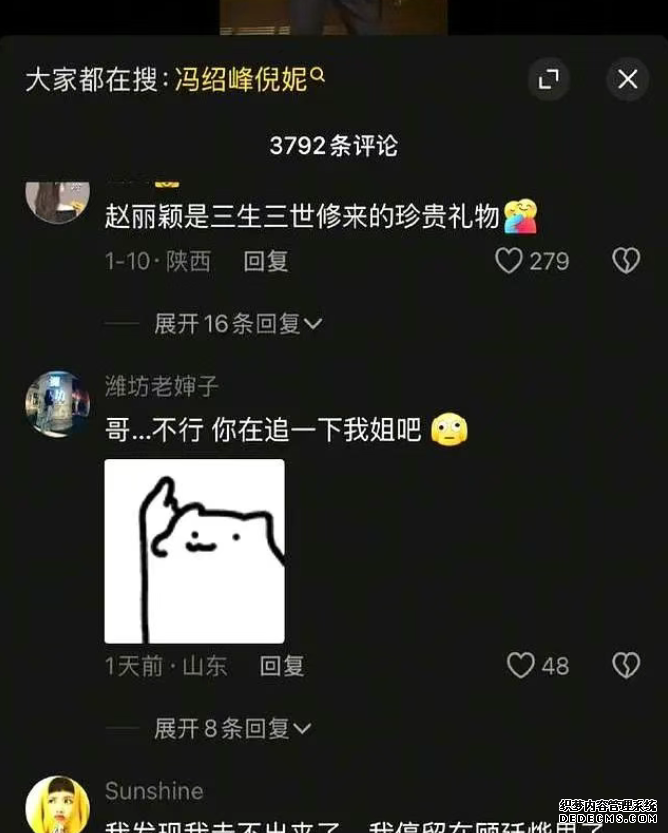Expand comments panel to full screen
This screenshot has width=668, height=833.
pos(548,79)
